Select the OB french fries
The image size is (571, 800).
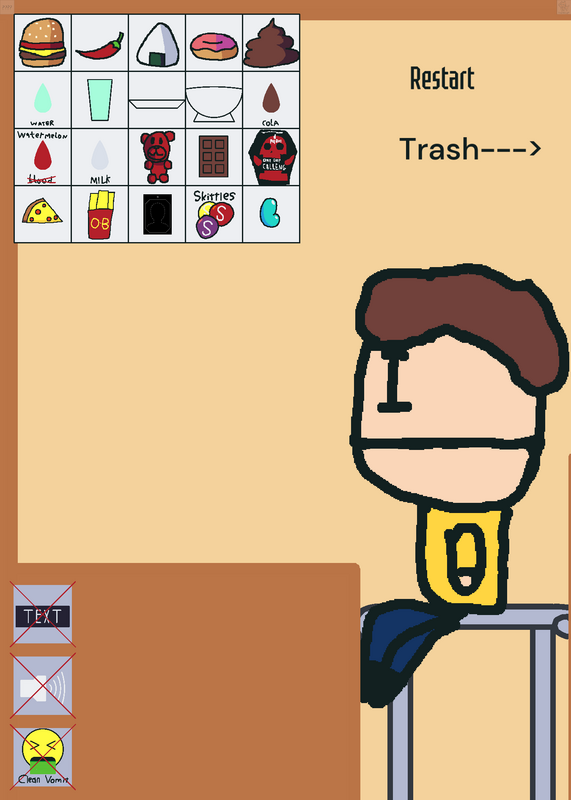(101, 215)
